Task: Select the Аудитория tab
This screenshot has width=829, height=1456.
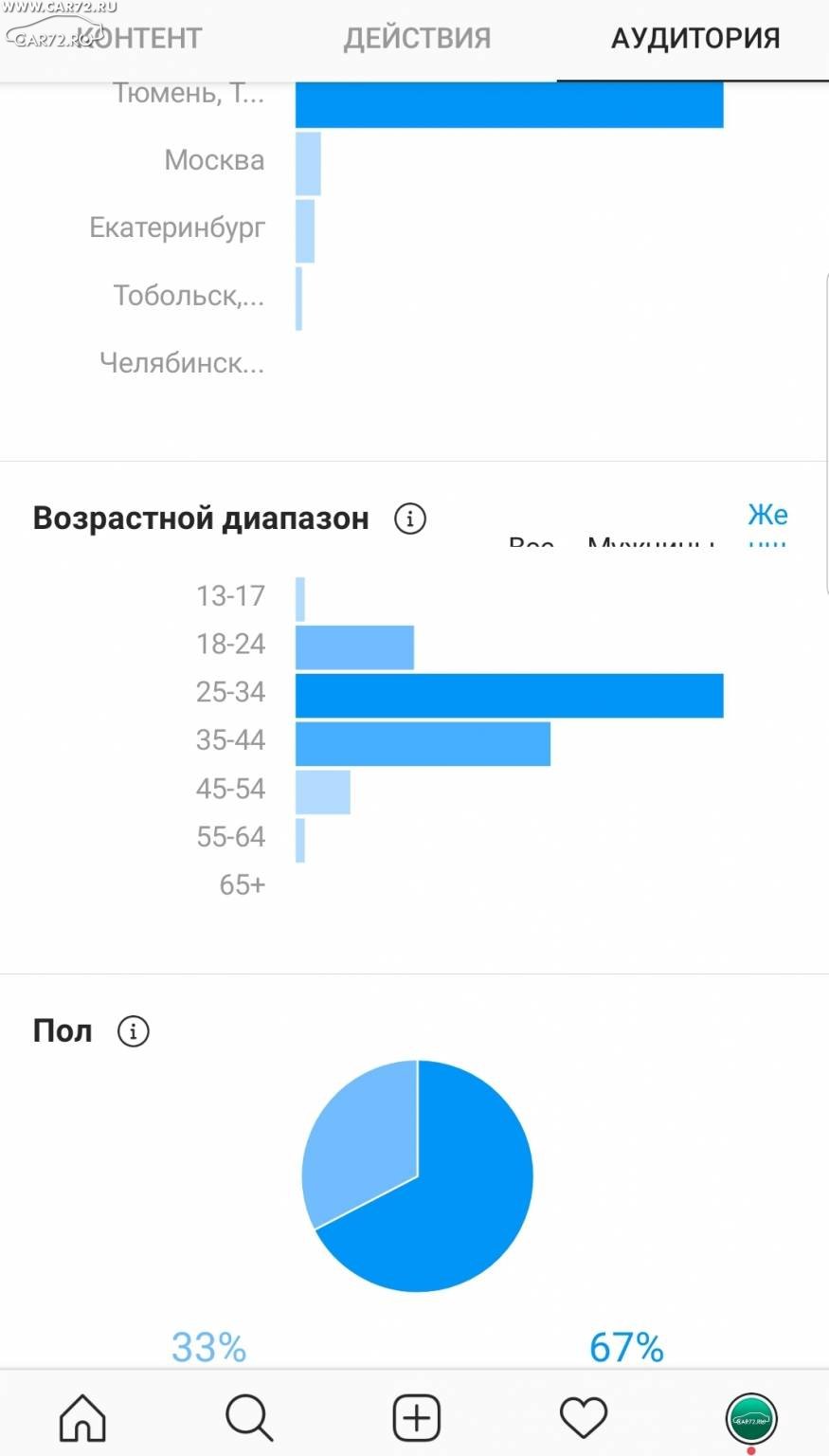Action: [695, 38]
